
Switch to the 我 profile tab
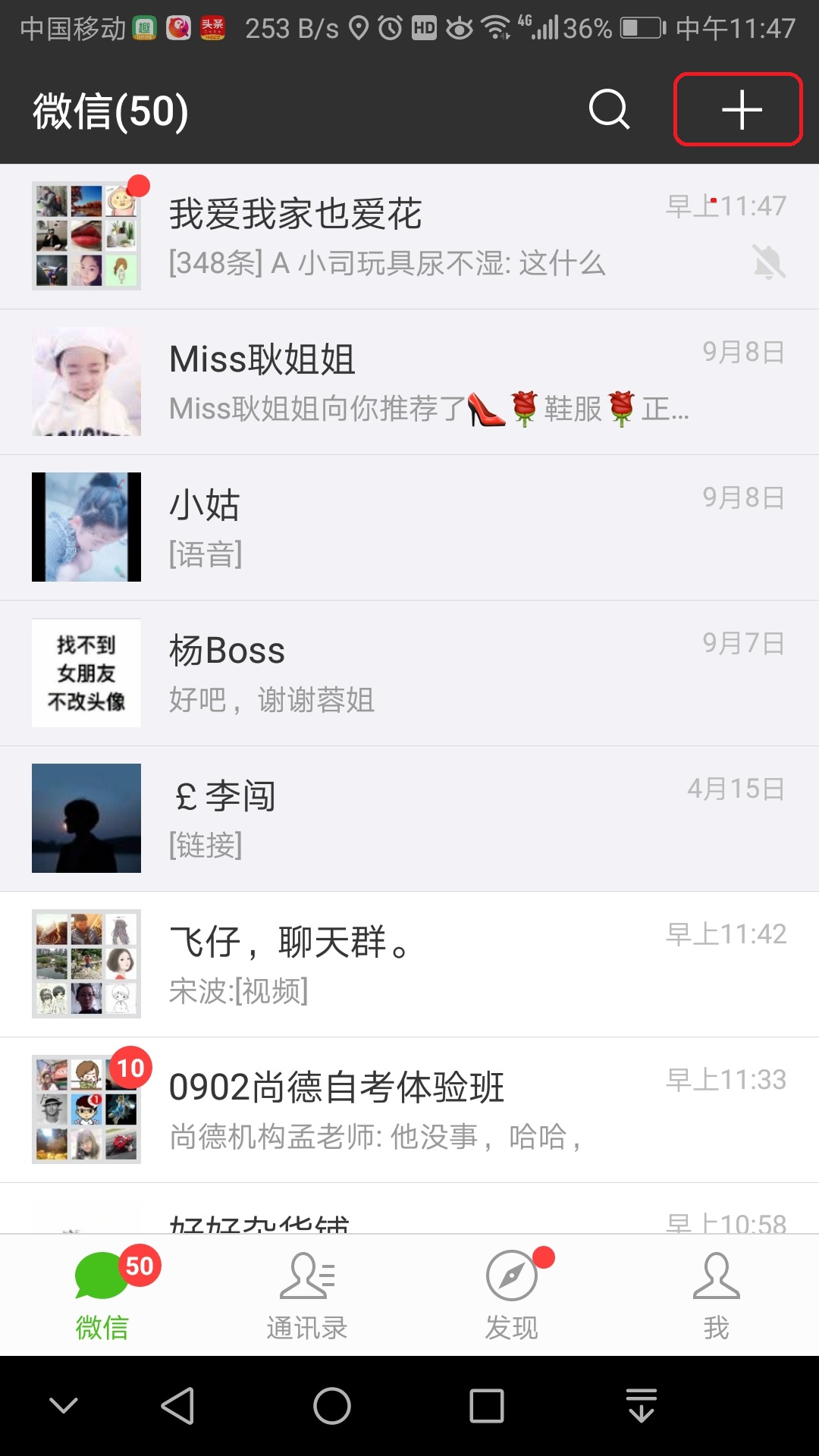pyautogui.click(x=717, y=1295)
